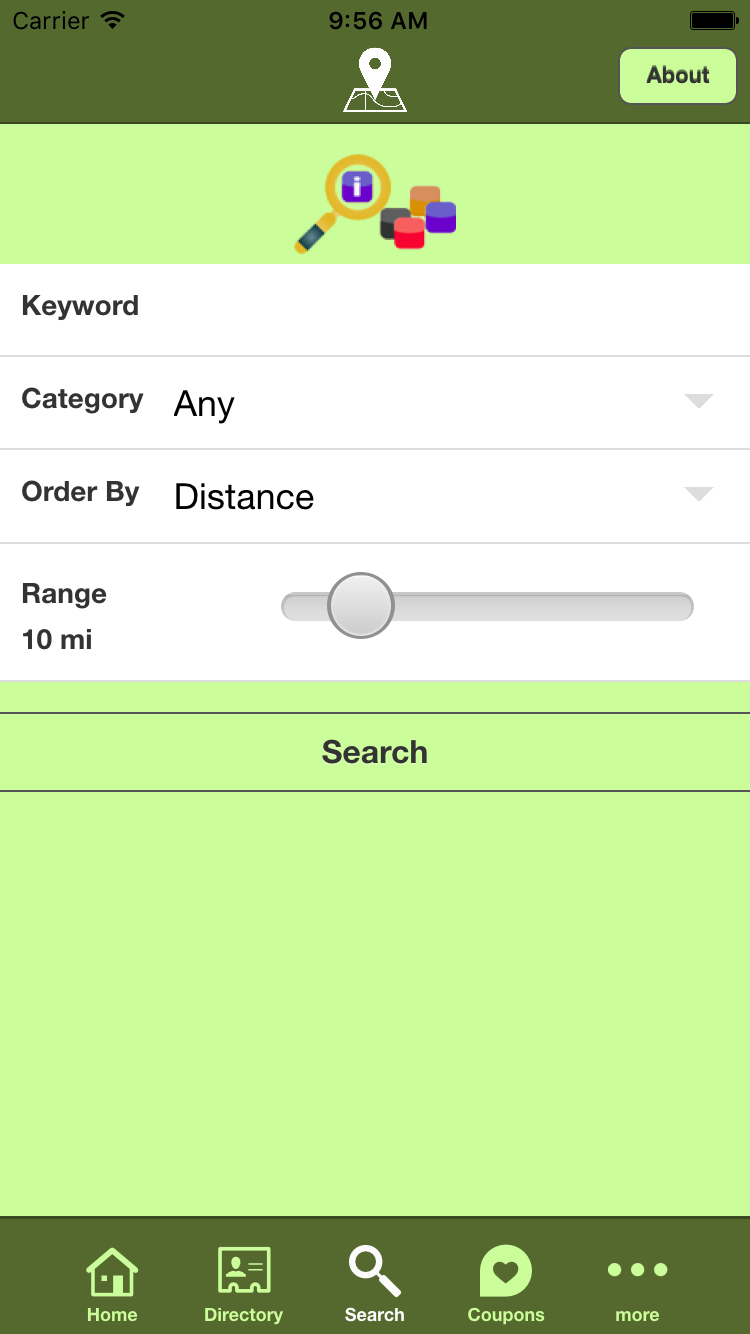The height and width of the screenshot is (1334, 750).
Task: Select the Search tab
Action: tap(375, 1285)
